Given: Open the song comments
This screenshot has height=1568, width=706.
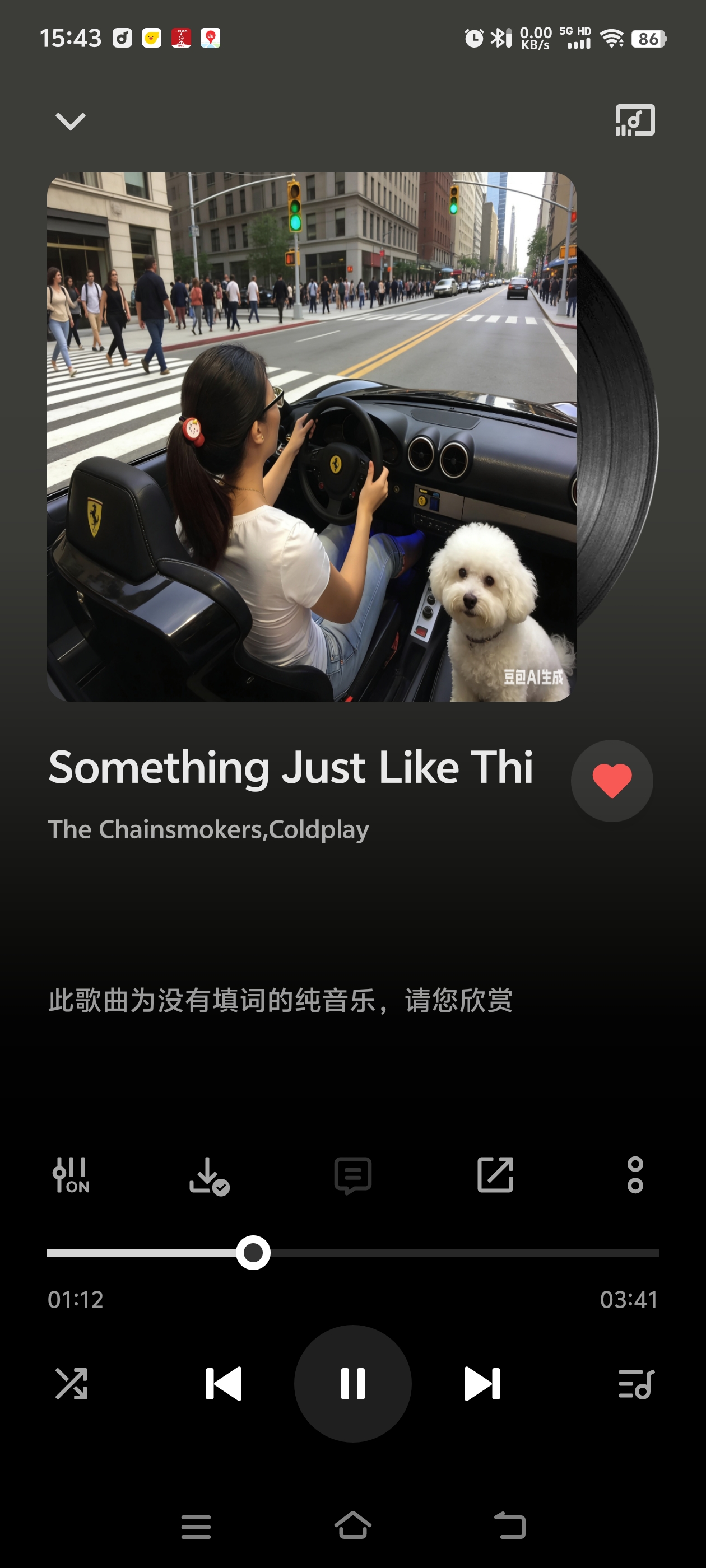Looking at the screenshot, I should pyautogui.click(x=352, y=1175).
